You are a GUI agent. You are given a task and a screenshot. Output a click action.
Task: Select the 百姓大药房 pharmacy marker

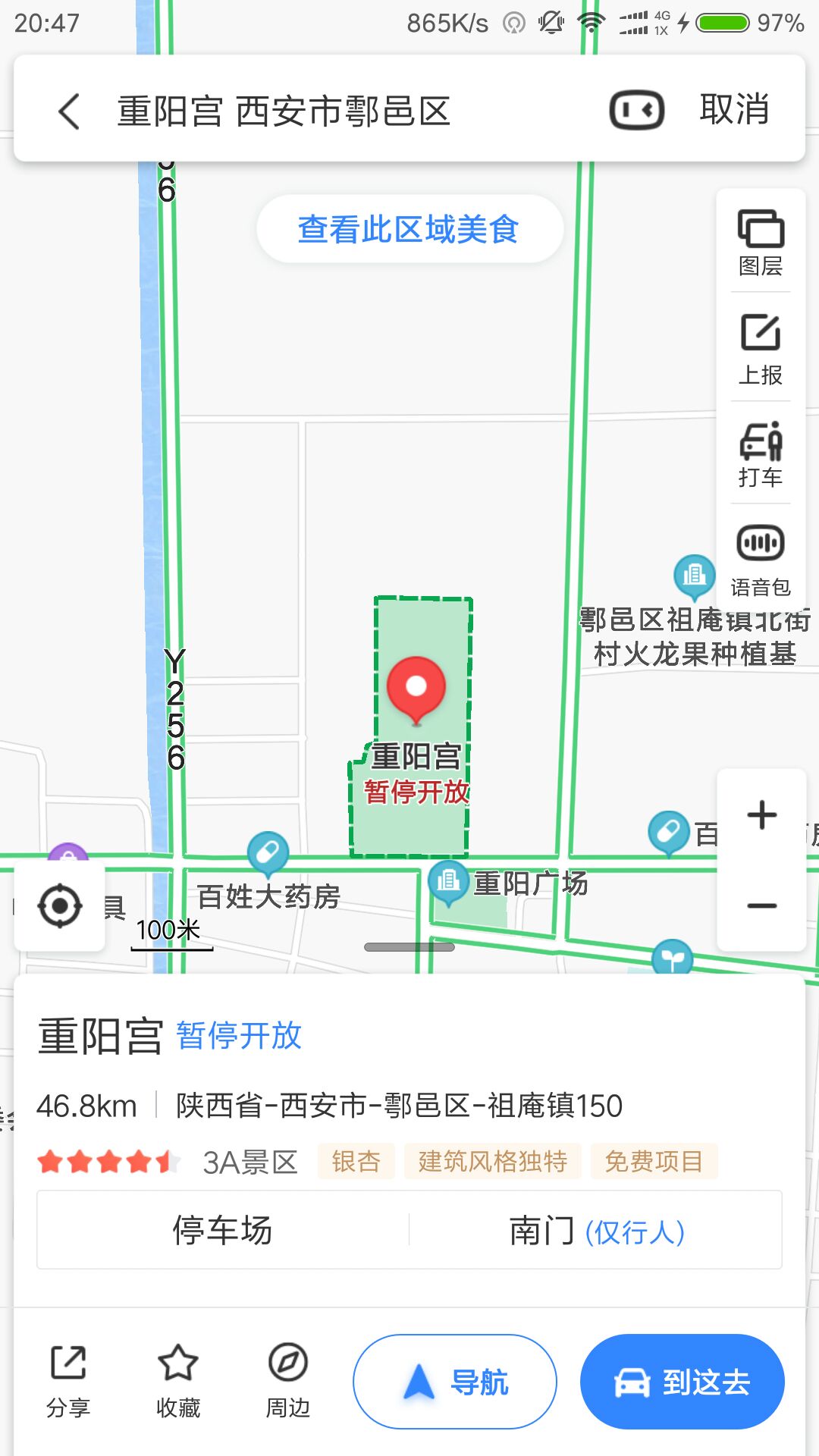(268, 853)
